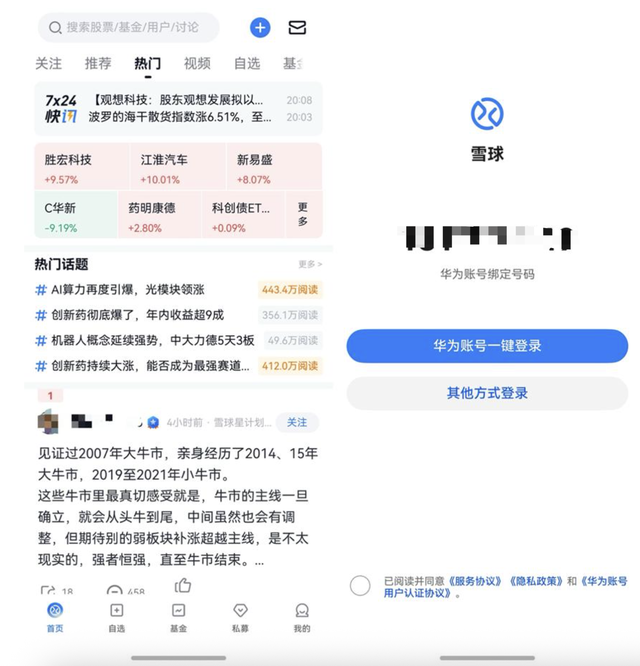
Task: Switch to the 视频 tab
Action: click(x=197, y=63)
